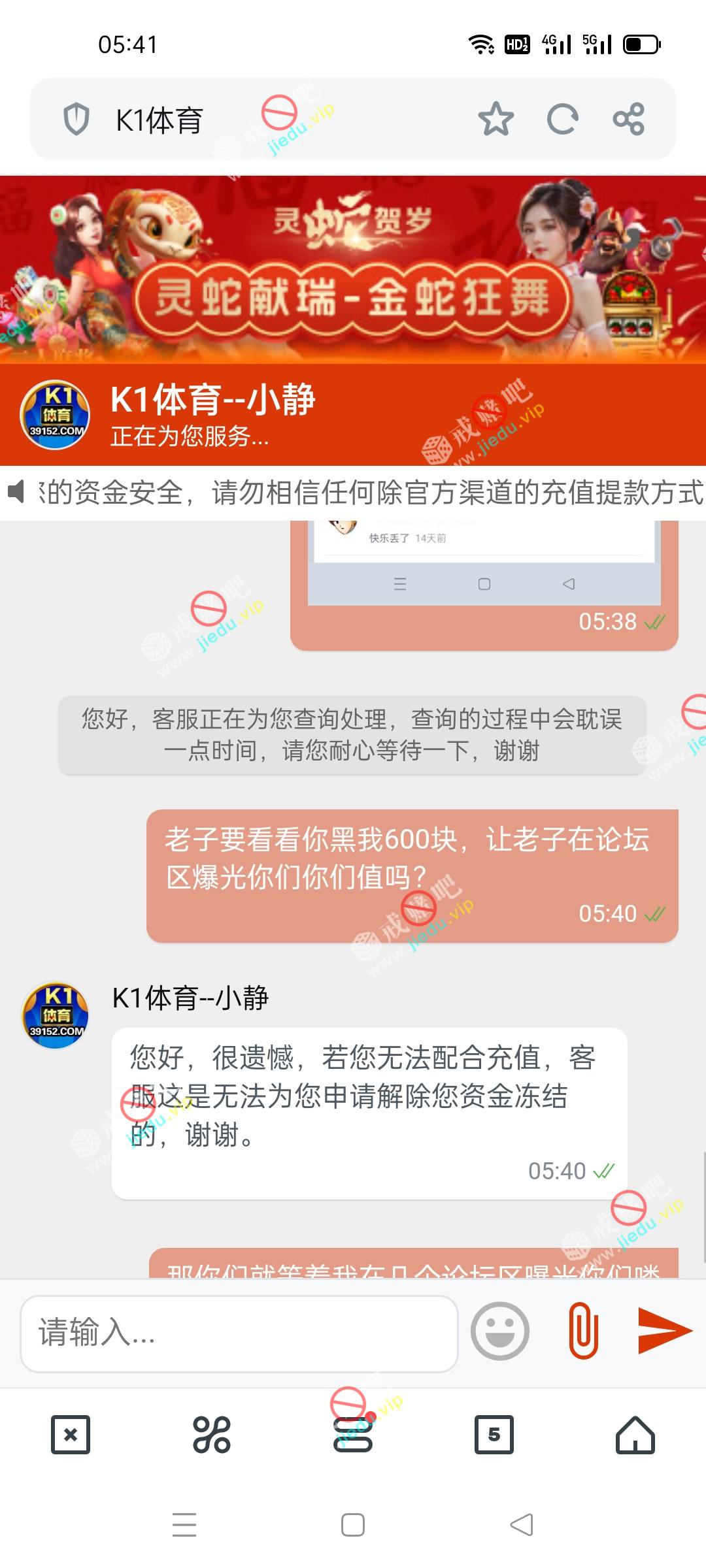Open the browser main menu

[x=353, y=1435]
